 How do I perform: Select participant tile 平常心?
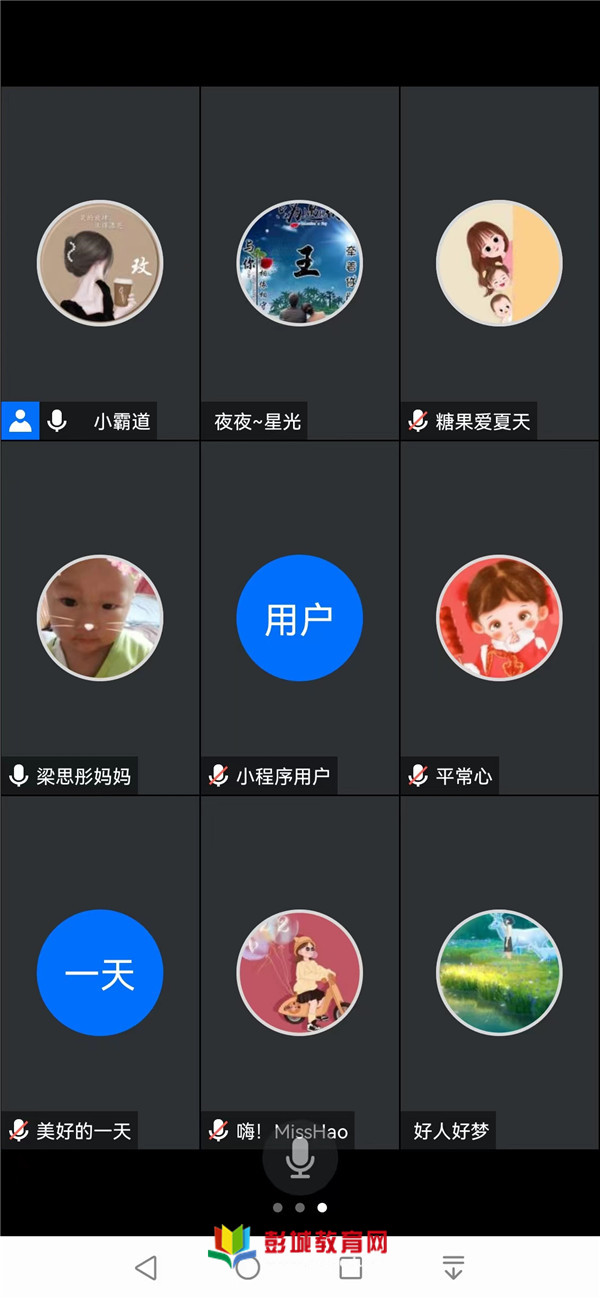click(500, 618)
